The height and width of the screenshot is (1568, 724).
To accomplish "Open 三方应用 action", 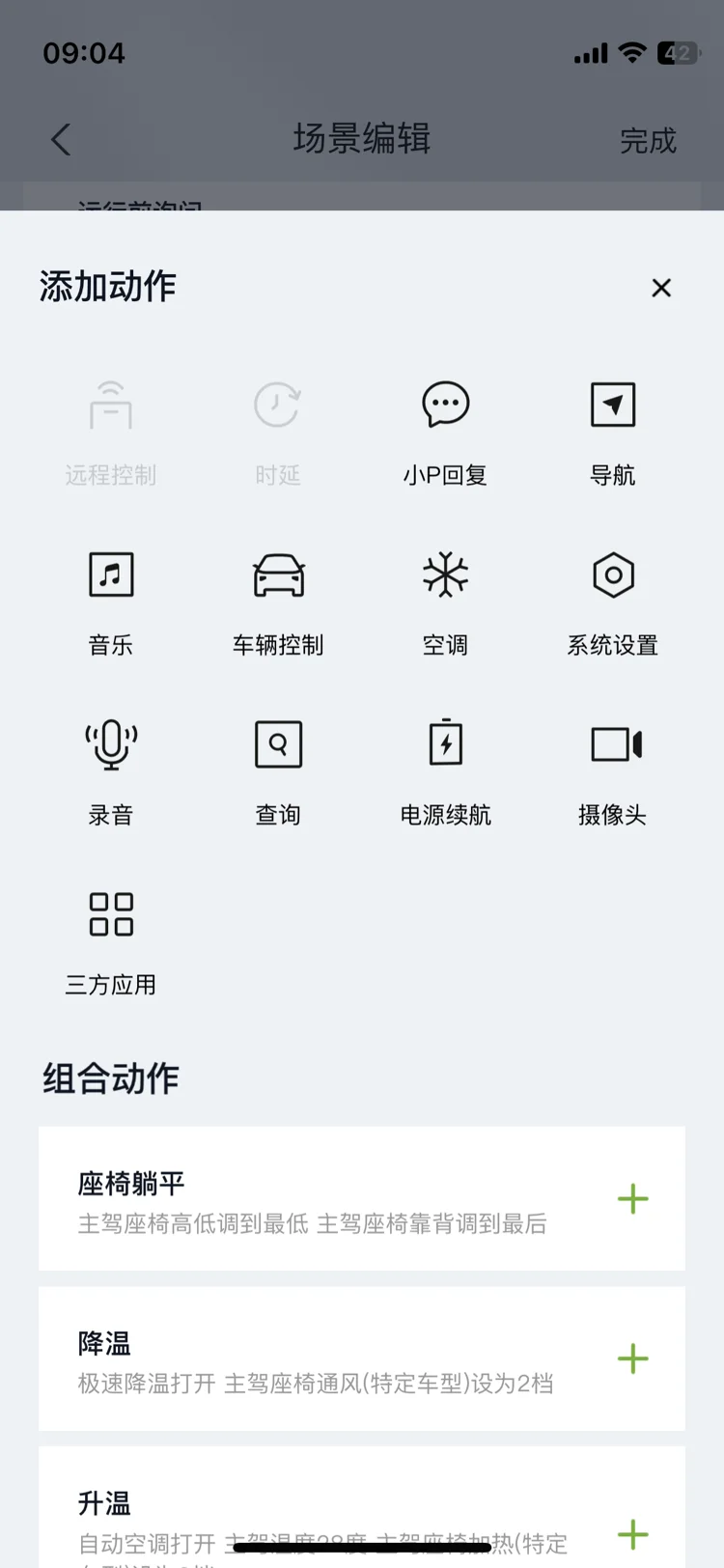I will (x=111, y=943).
